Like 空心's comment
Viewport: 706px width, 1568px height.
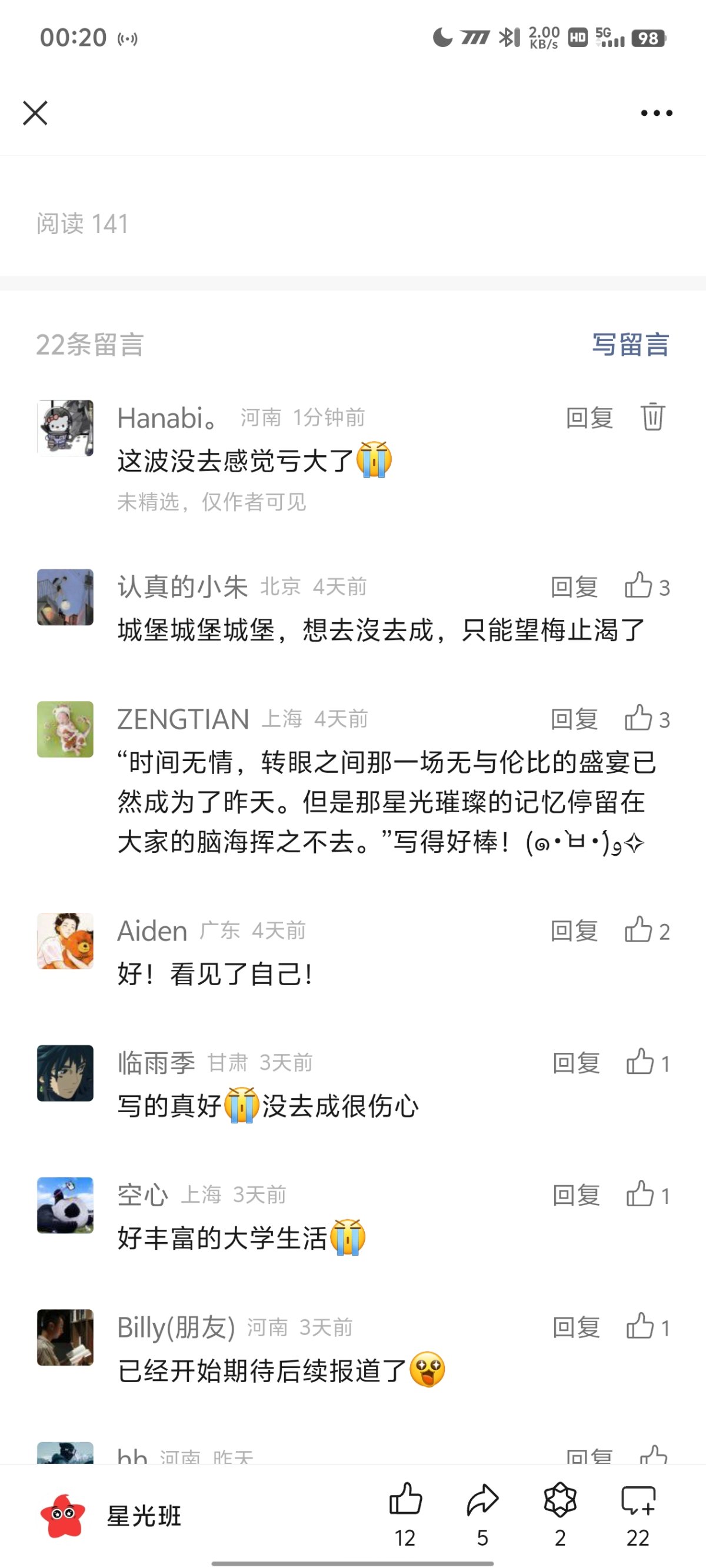click(640, 1195)
